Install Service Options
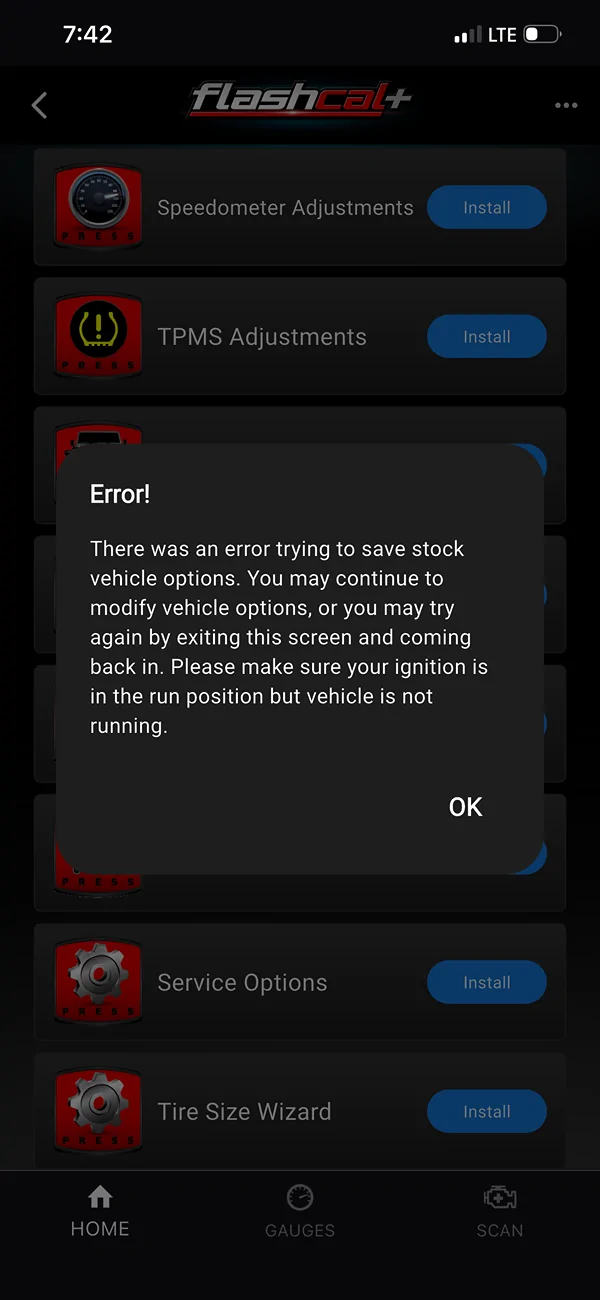This screenshot has width=600, height=1300. (x=487, y=983)
